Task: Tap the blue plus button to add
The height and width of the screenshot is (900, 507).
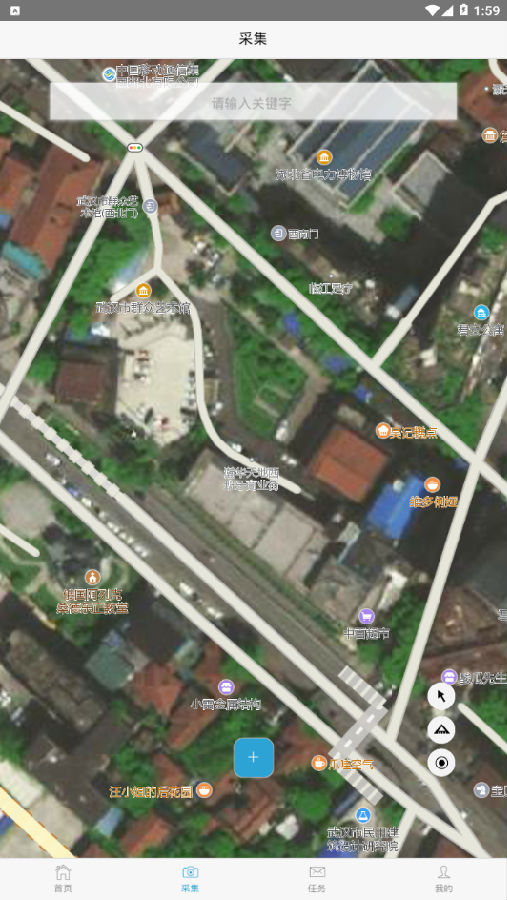Action: (254, 758)
